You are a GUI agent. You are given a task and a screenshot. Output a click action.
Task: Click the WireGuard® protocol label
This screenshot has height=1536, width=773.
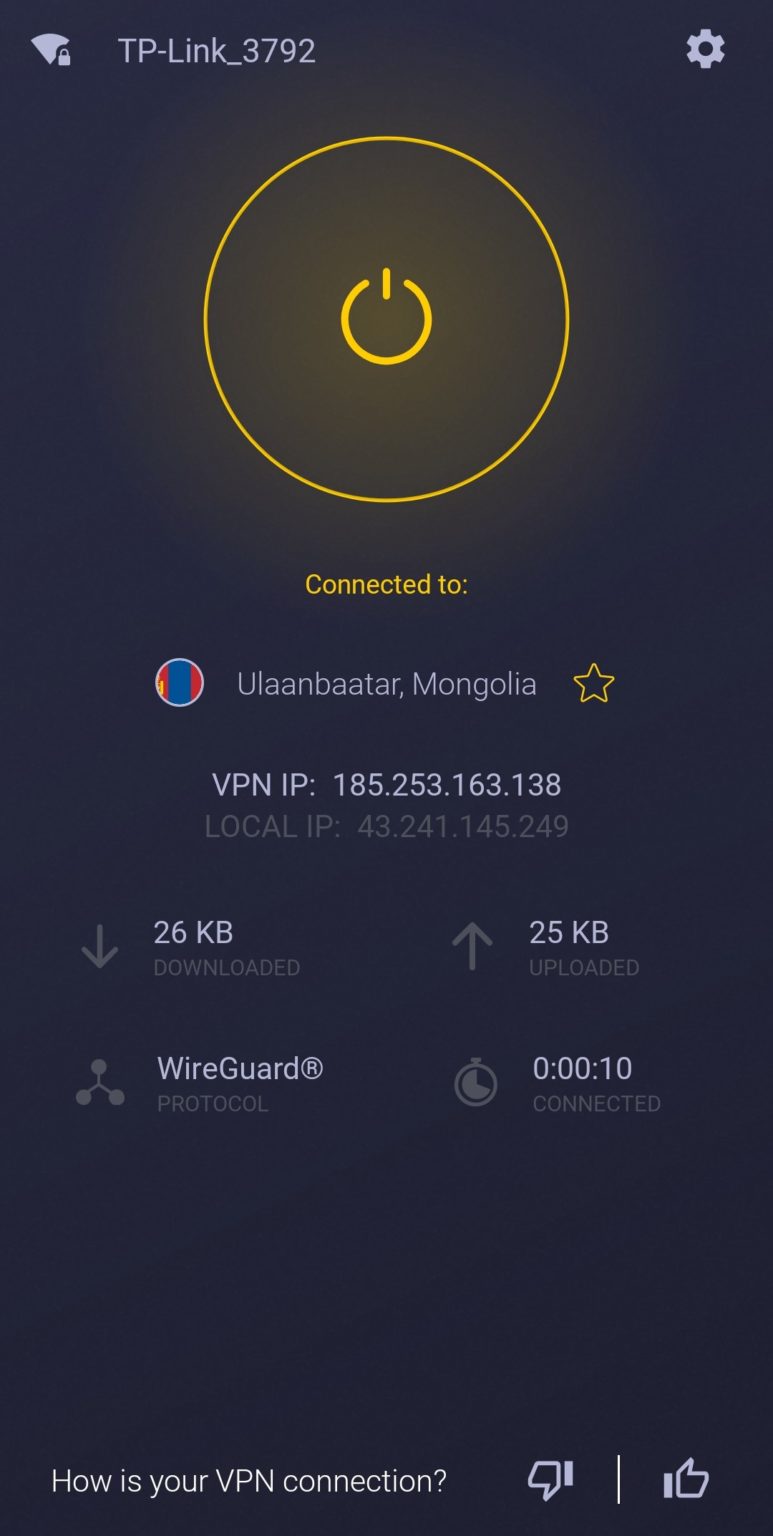pyautogui.click(x=240, y=1068)
